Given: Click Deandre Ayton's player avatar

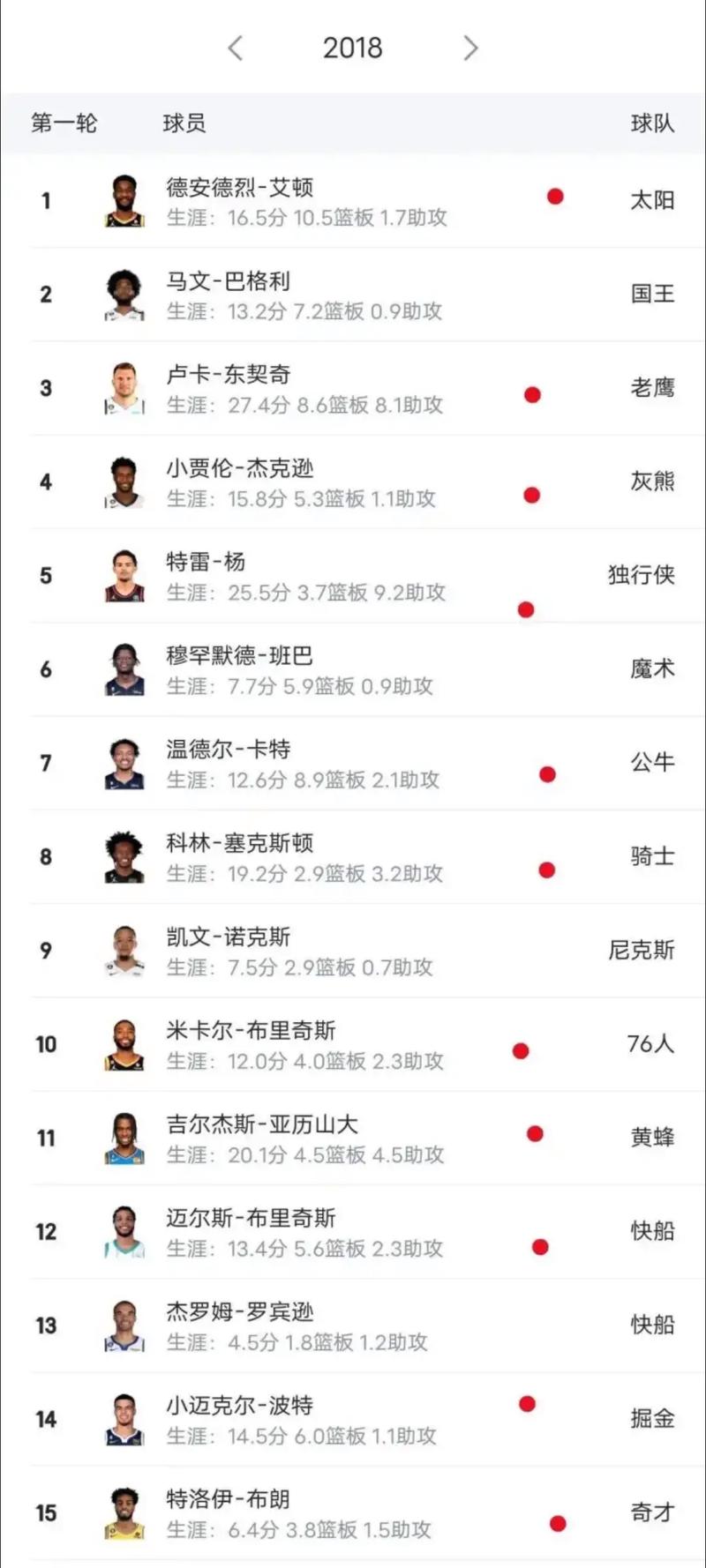Looking at the screenshot, I should coord(124,201).
